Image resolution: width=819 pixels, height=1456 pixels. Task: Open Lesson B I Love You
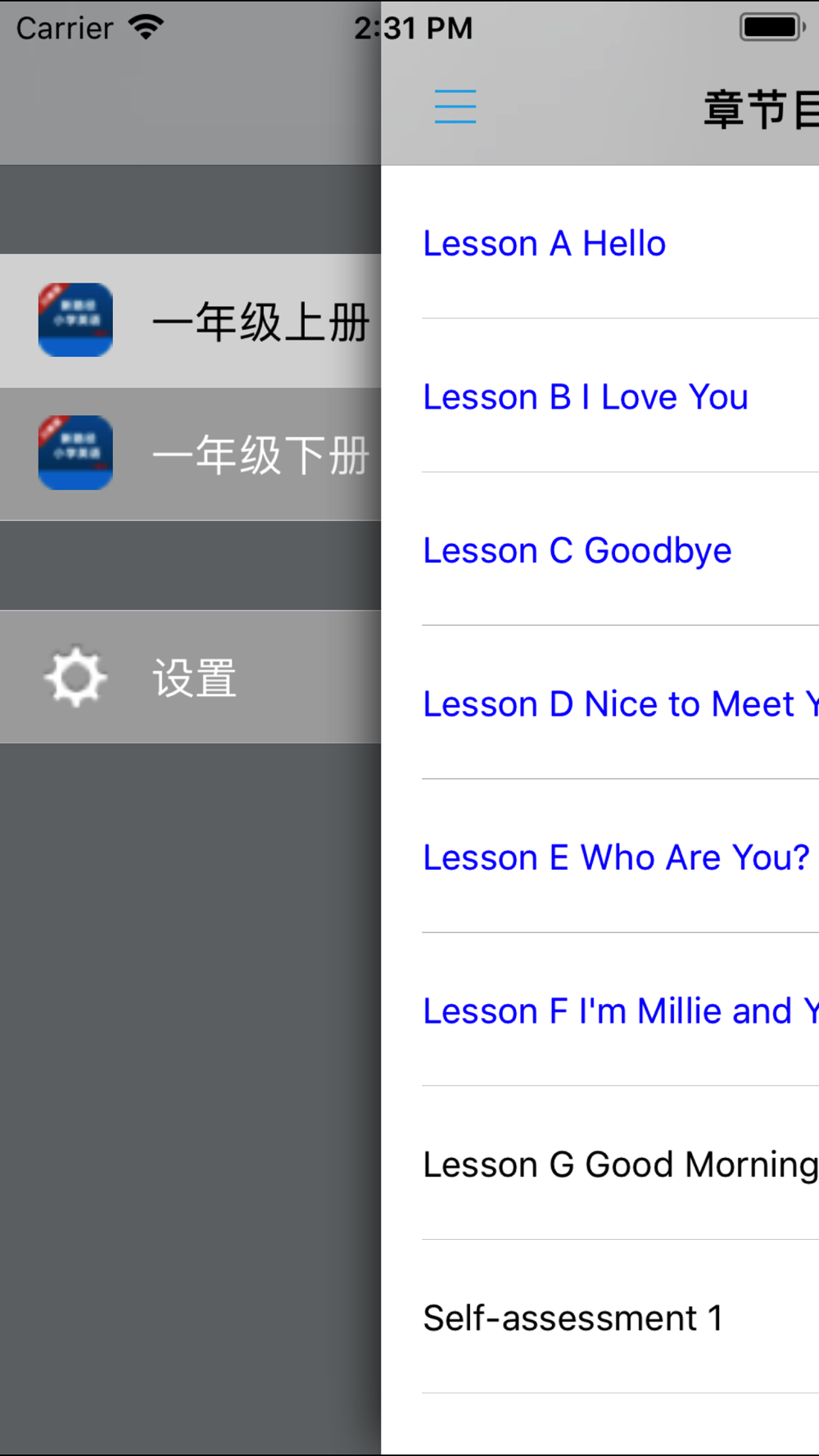pos(586,397)
